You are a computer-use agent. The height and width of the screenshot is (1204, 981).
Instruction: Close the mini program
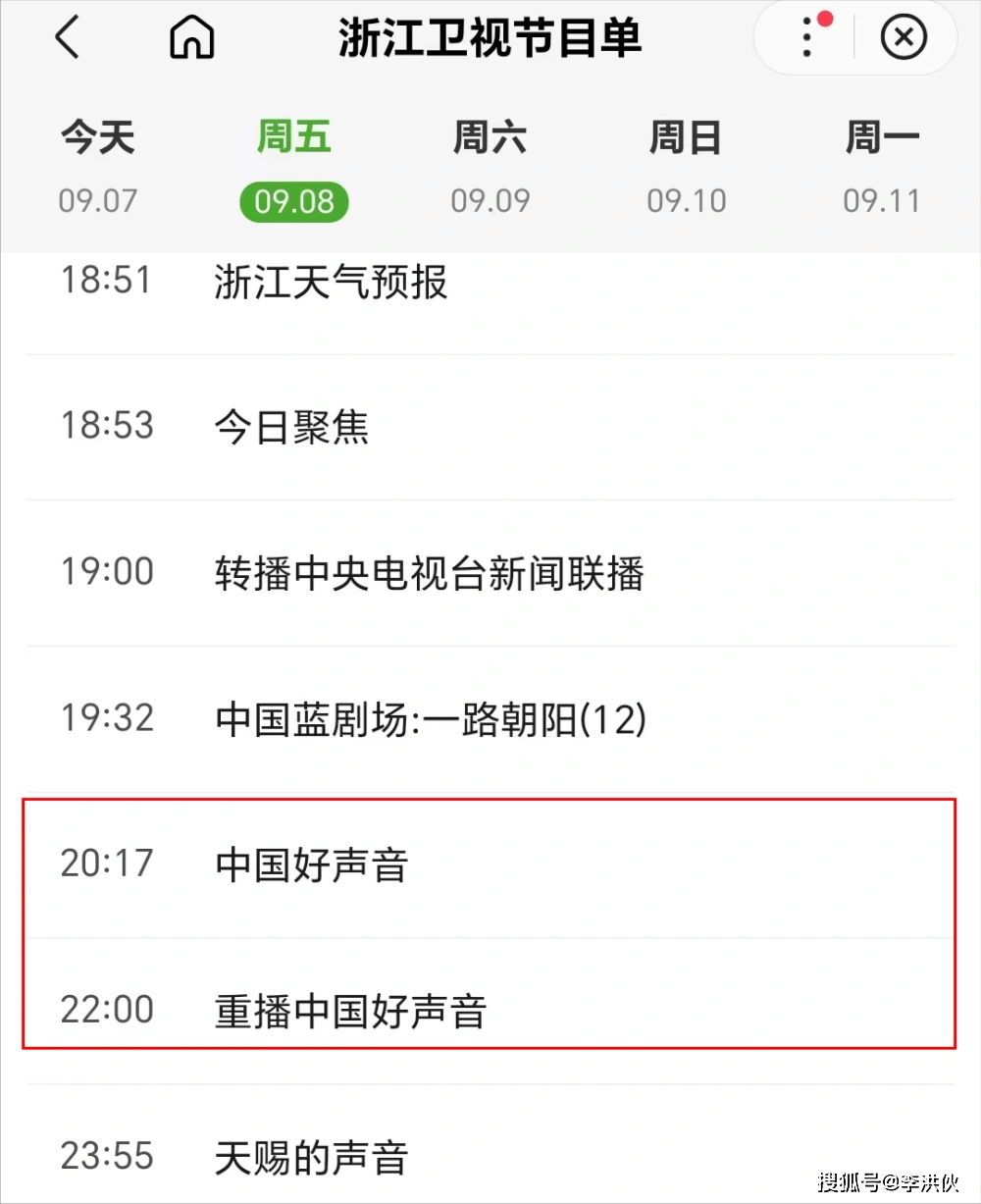coord(904,39)
